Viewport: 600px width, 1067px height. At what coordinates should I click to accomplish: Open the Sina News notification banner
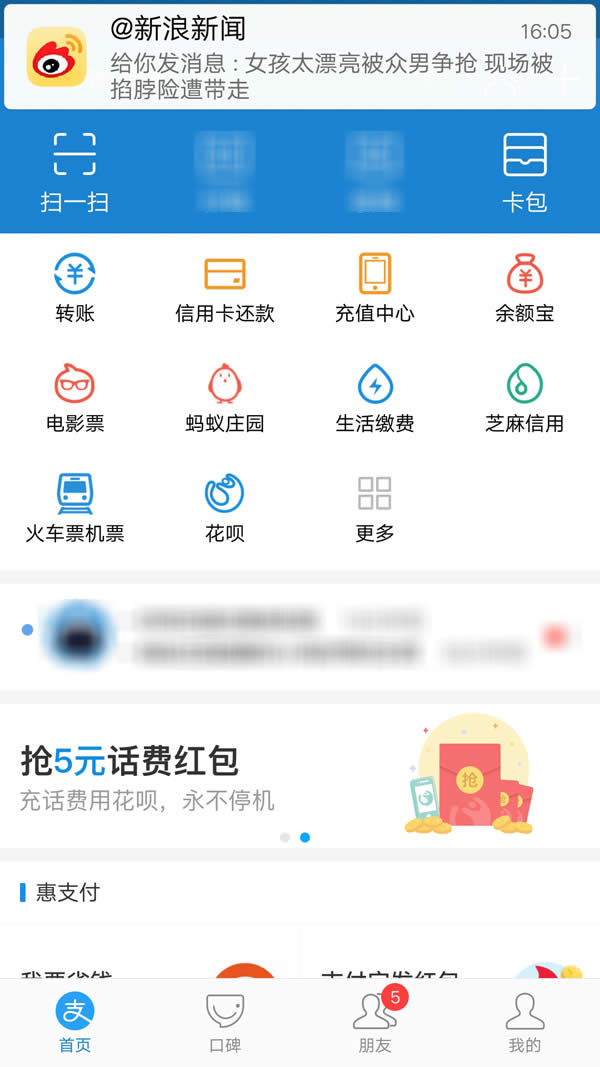(300, 56)
